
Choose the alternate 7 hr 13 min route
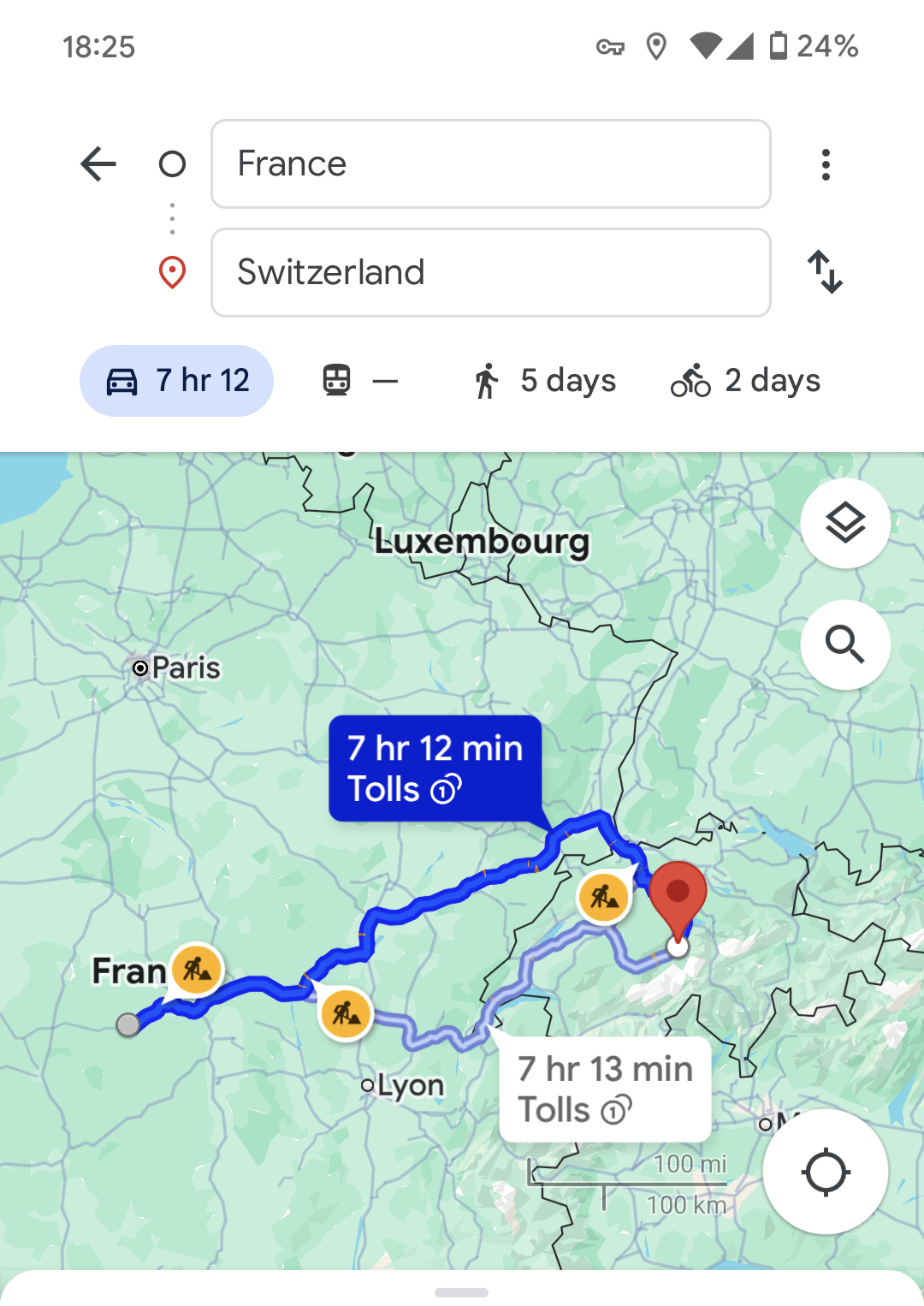pos(605,1089)
